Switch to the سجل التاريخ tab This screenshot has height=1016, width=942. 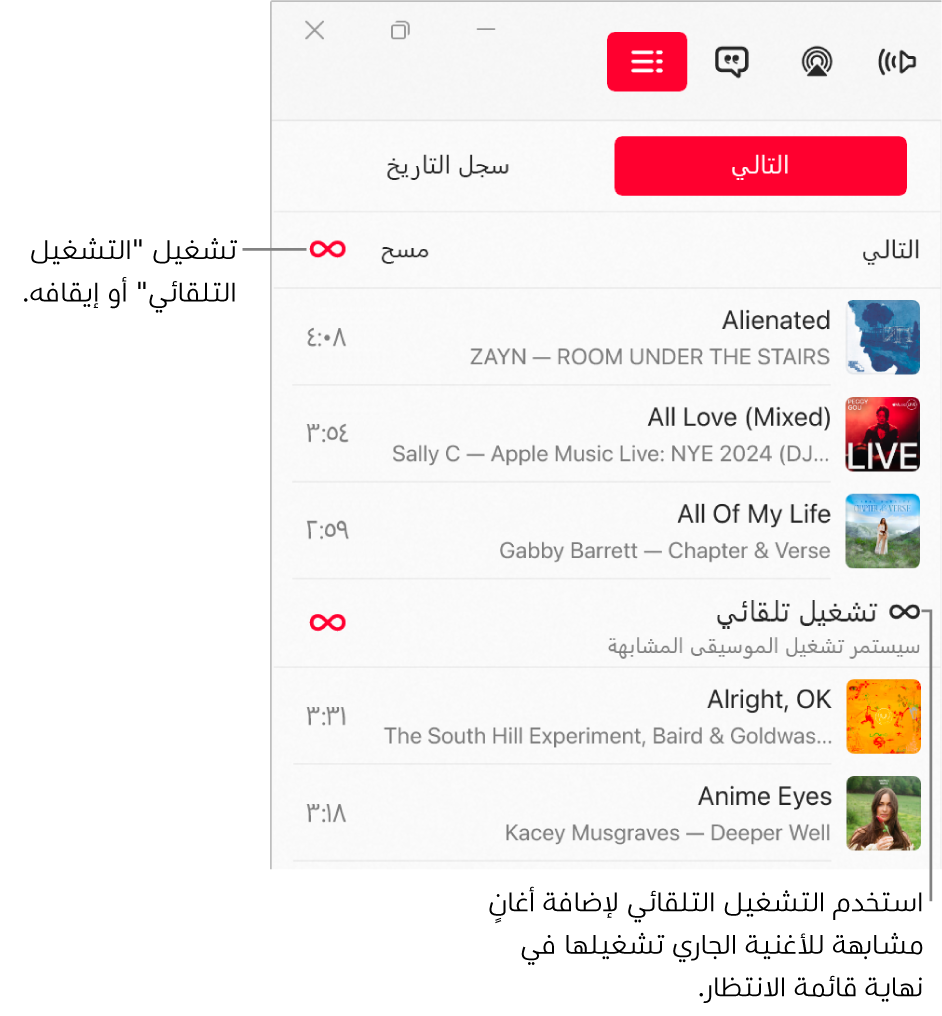coord(448,166)
